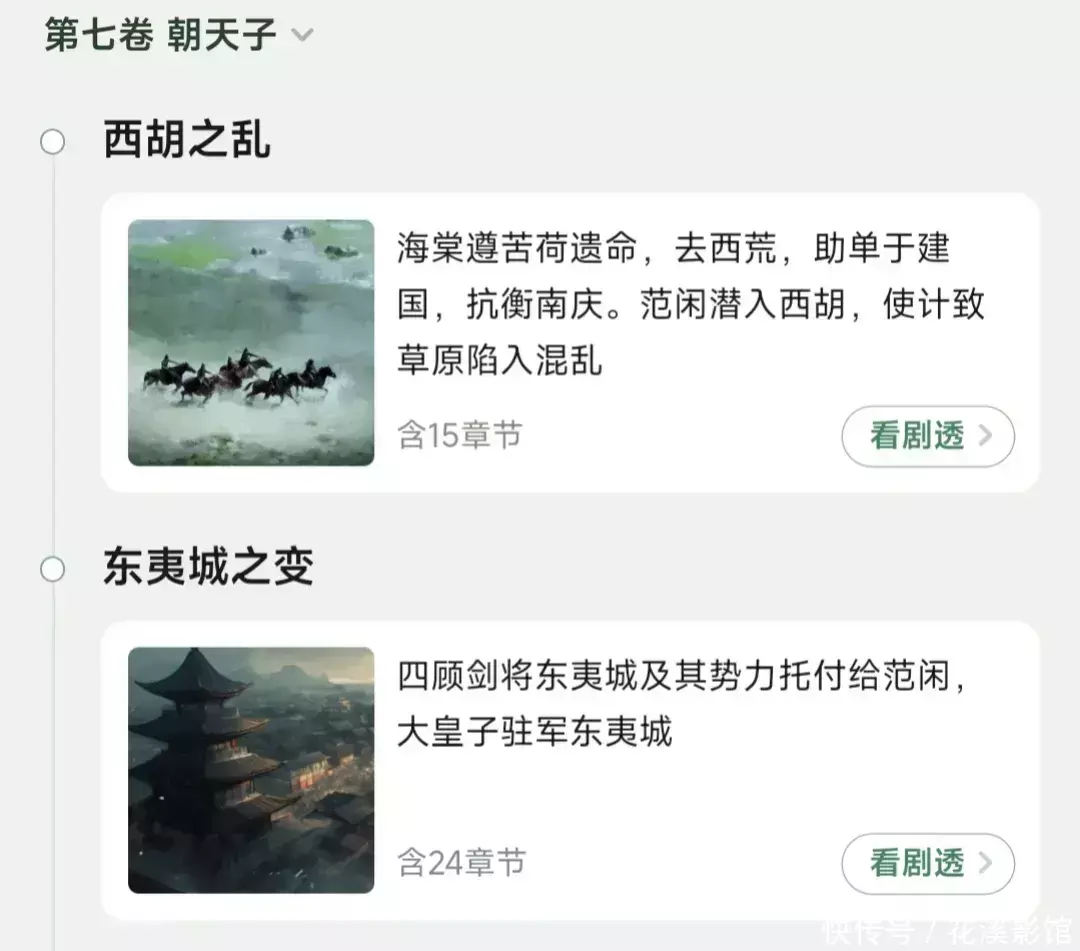Tap 看剧透 for 西胡之乱

tap(927, 436)
